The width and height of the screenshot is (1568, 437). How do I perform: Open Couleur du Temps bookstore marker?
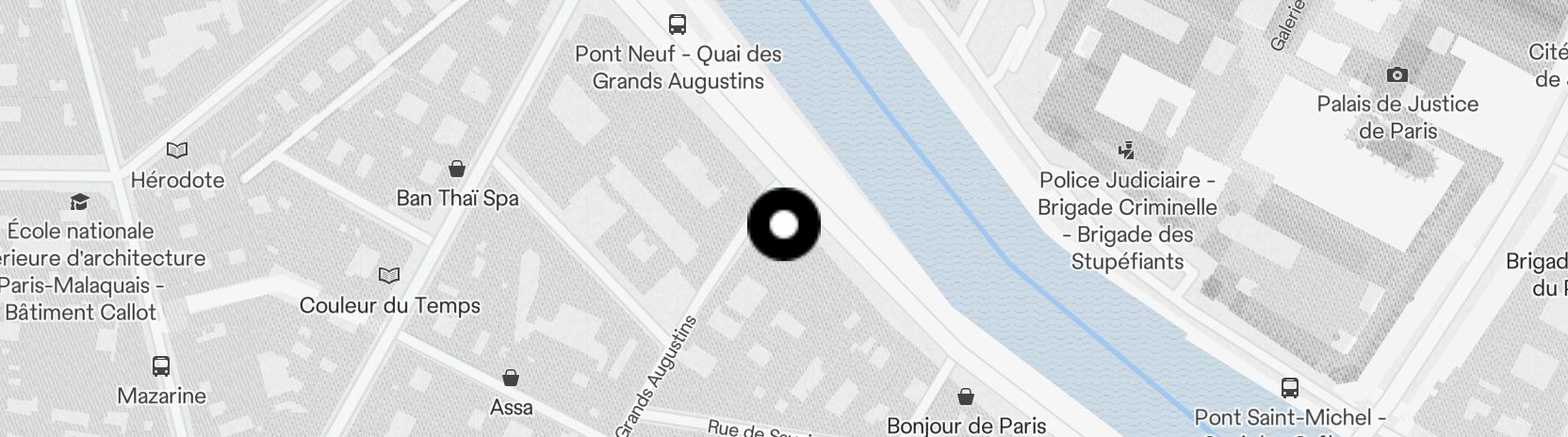[x=389, y=276]
